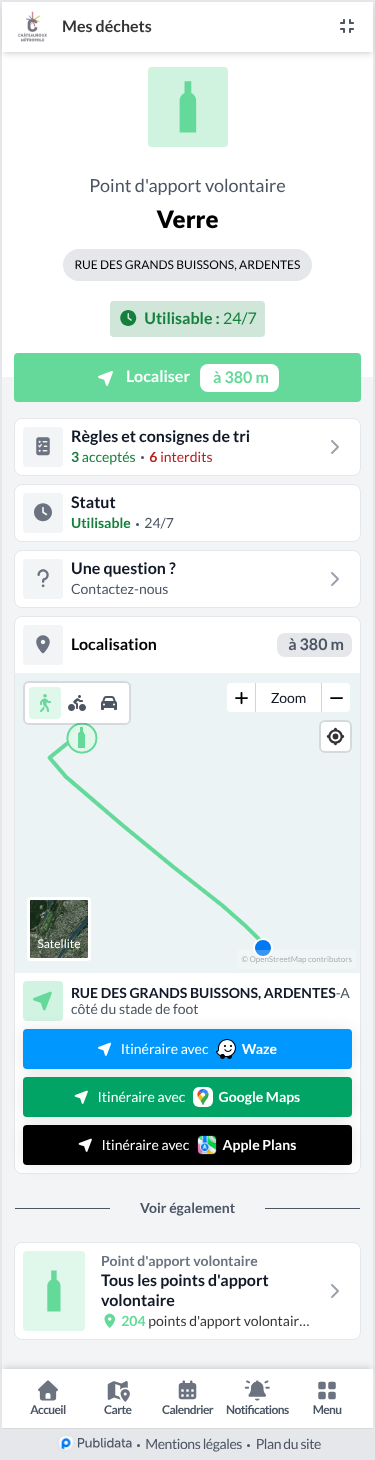Switch map to Satellite view

[x=59, y=929]
